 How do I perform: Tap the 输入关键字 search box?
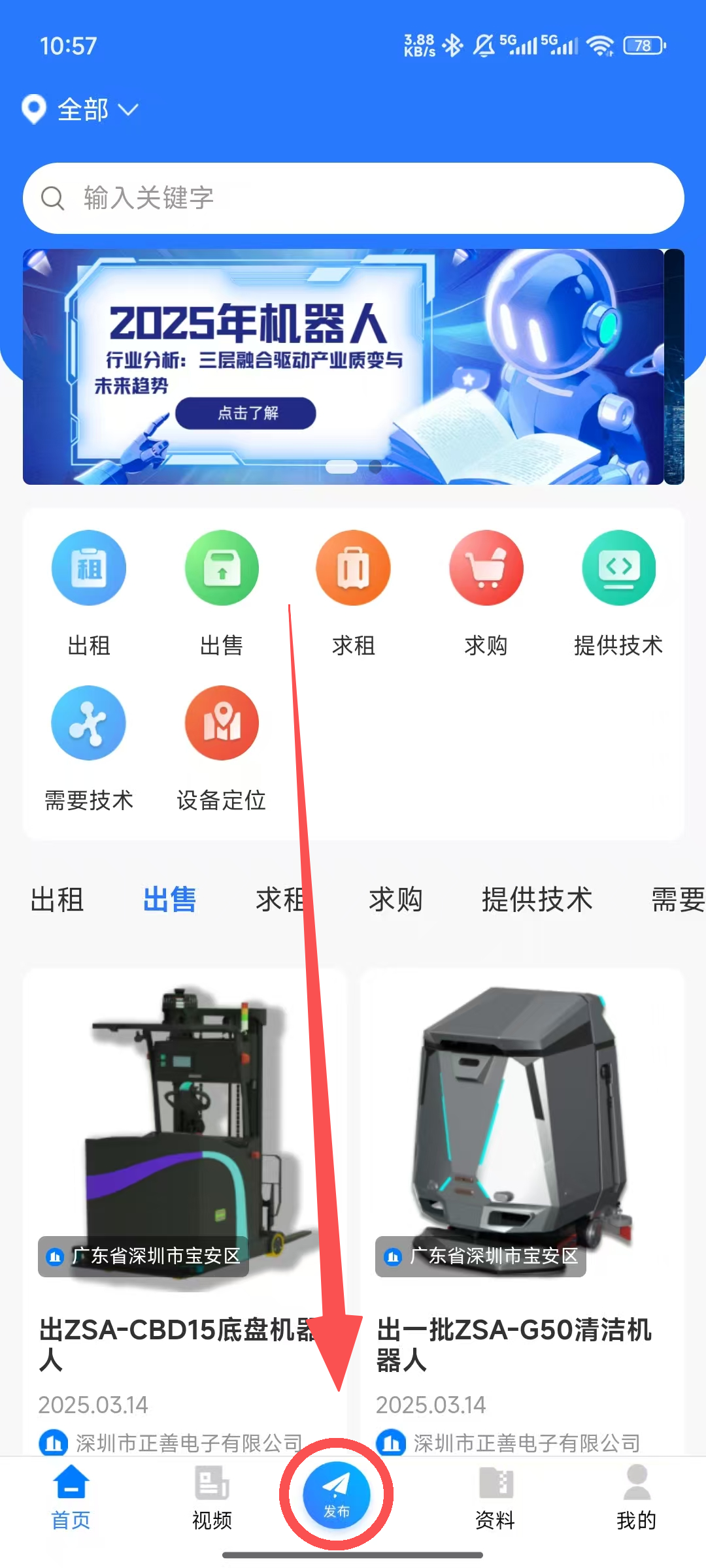[x=353, y=198]
